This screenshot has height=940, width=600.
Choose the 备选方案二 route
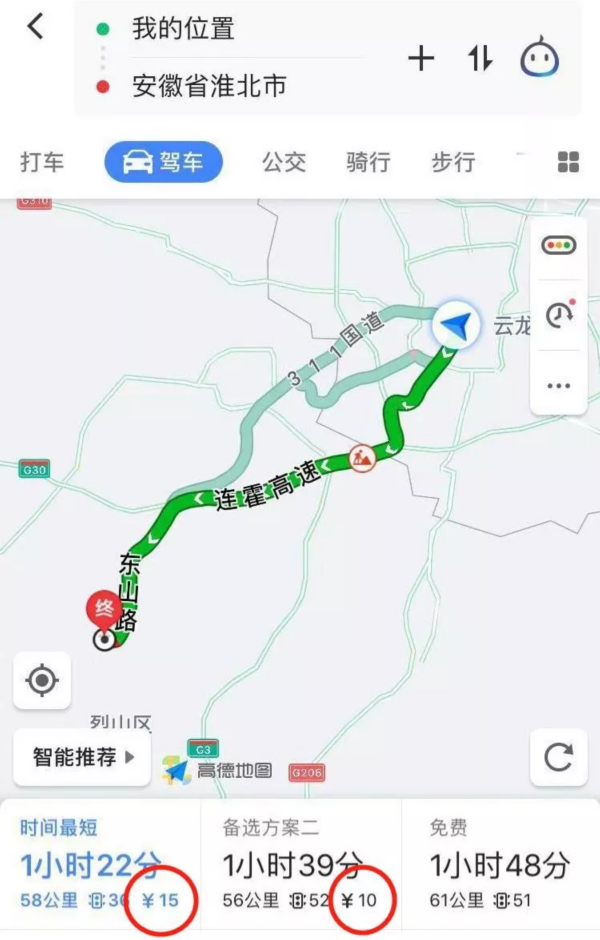[x=300, y=866]
